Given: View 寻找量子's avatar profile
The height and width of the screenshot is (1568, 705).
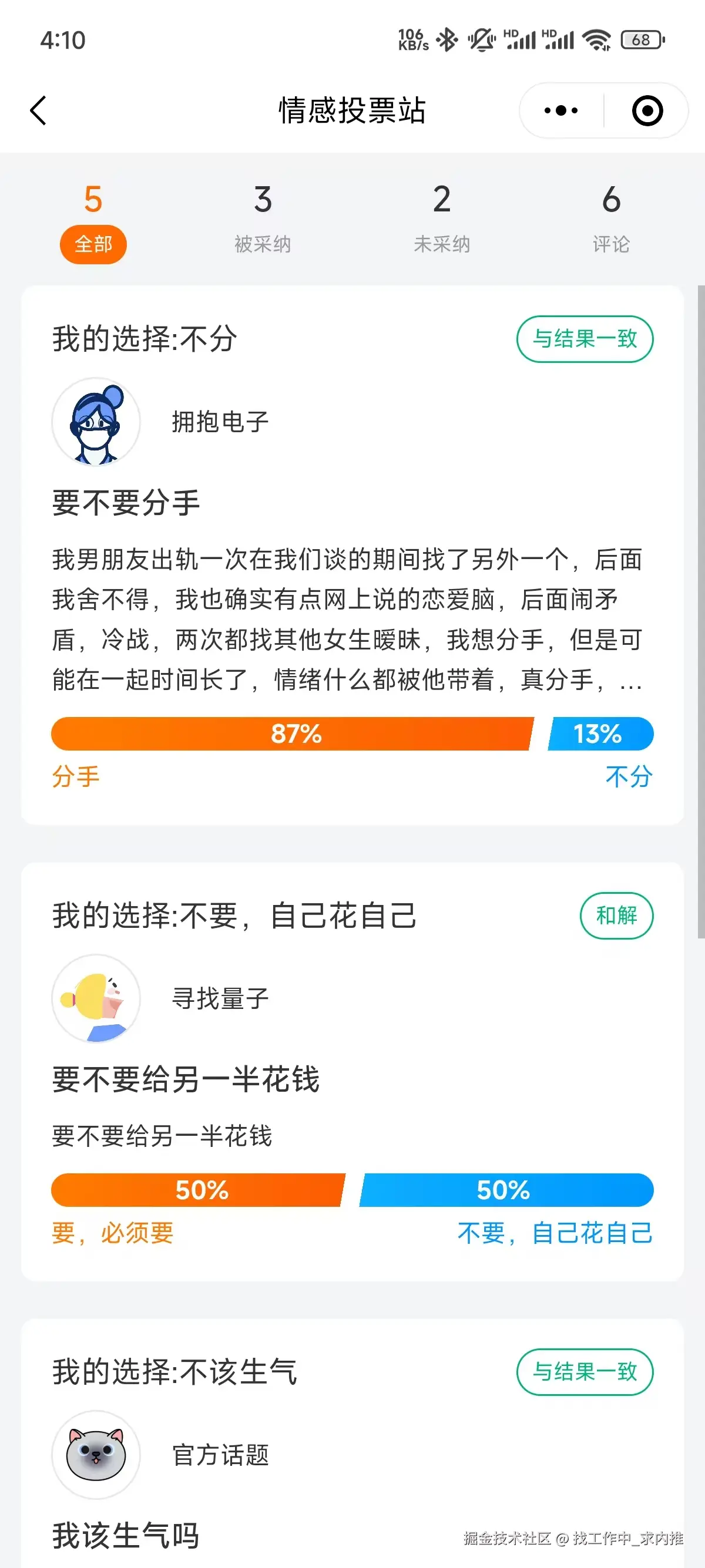Looking at the screenshot, I should [x=96, y=999].
